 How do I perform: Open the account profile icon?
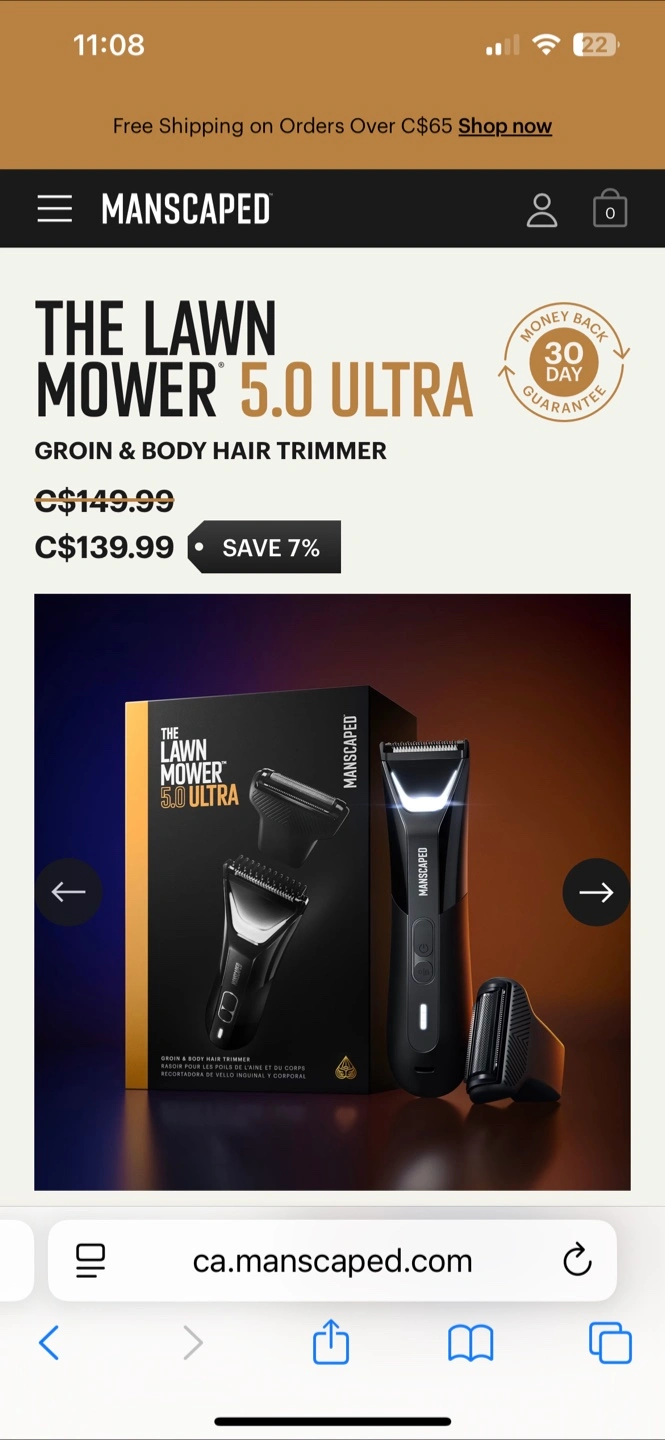click(x=542, y=210)
